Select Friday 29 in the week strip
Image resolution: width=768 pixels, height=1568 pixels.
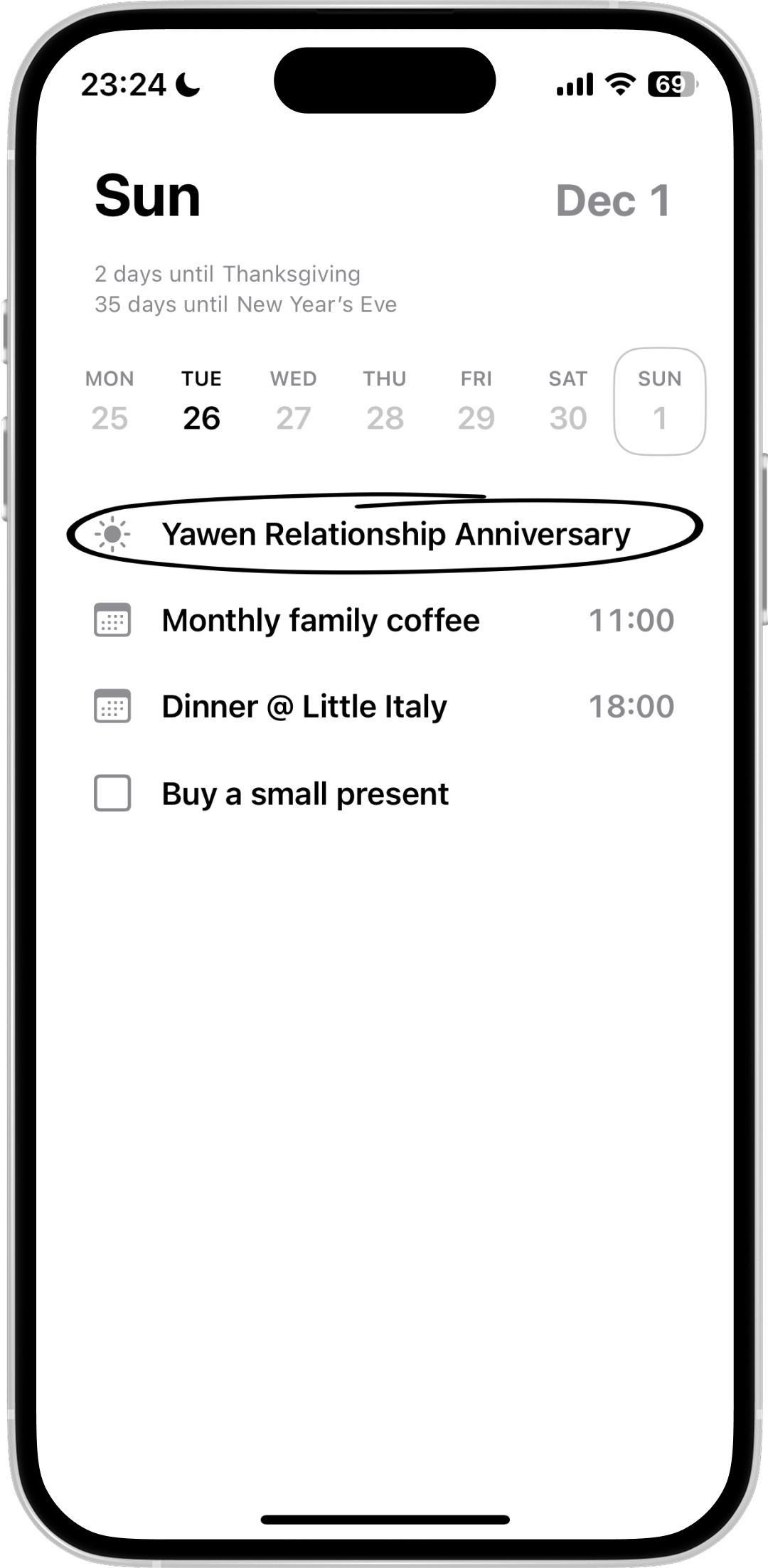coord(476,402)
